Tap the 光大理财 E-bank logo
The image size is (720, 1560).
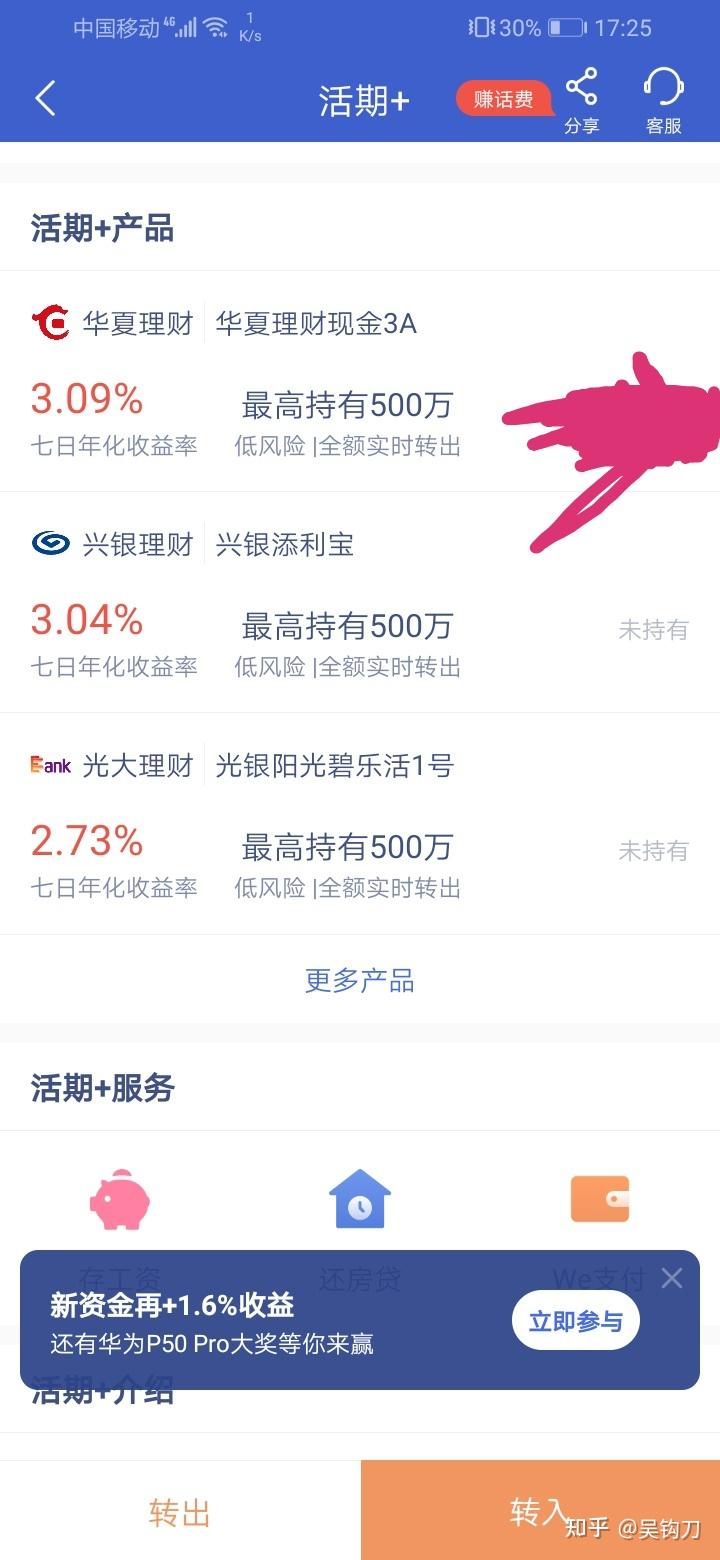point(48,764)
